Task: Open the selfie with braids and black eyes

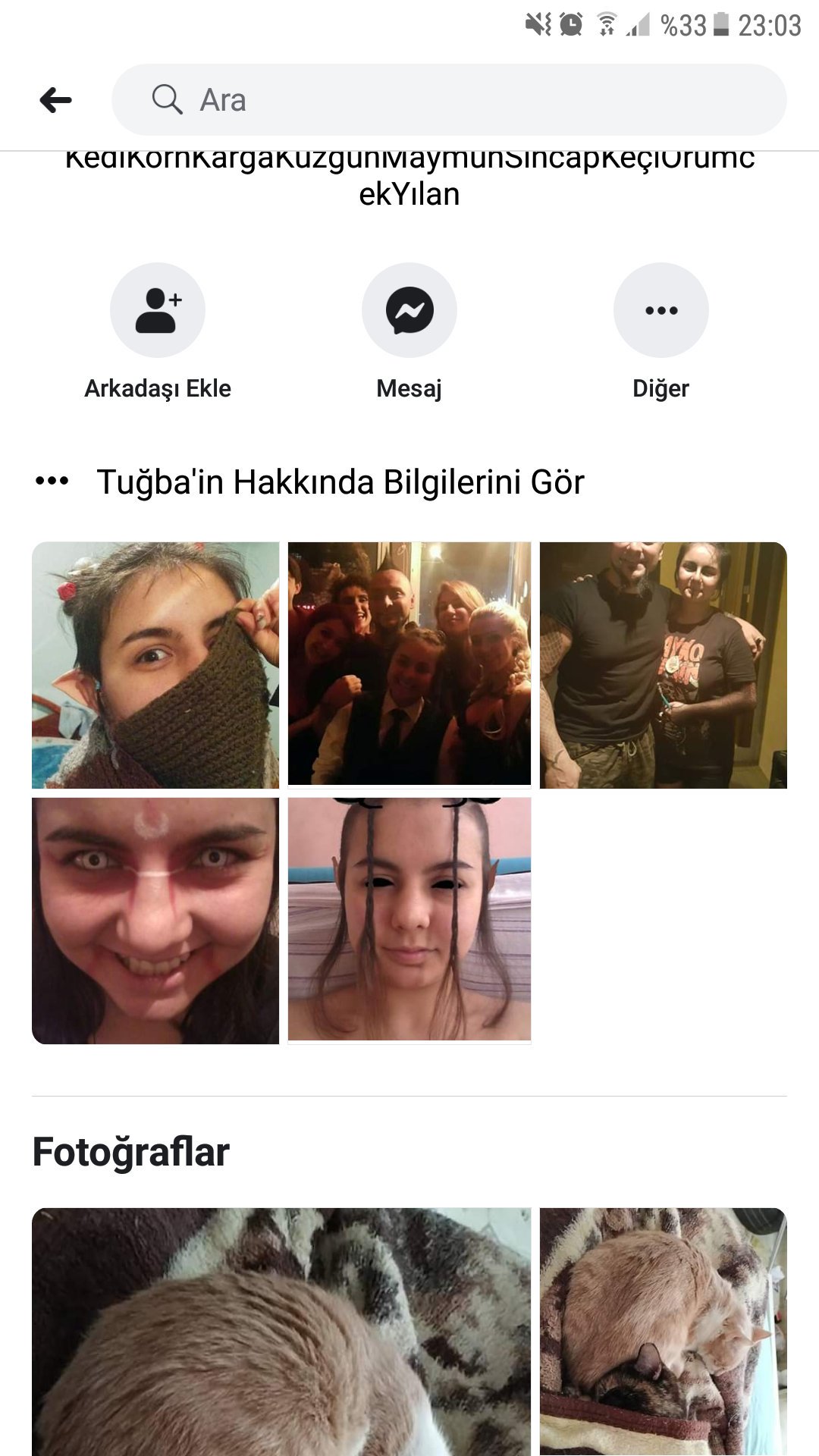Action: (x=409, y=919)
